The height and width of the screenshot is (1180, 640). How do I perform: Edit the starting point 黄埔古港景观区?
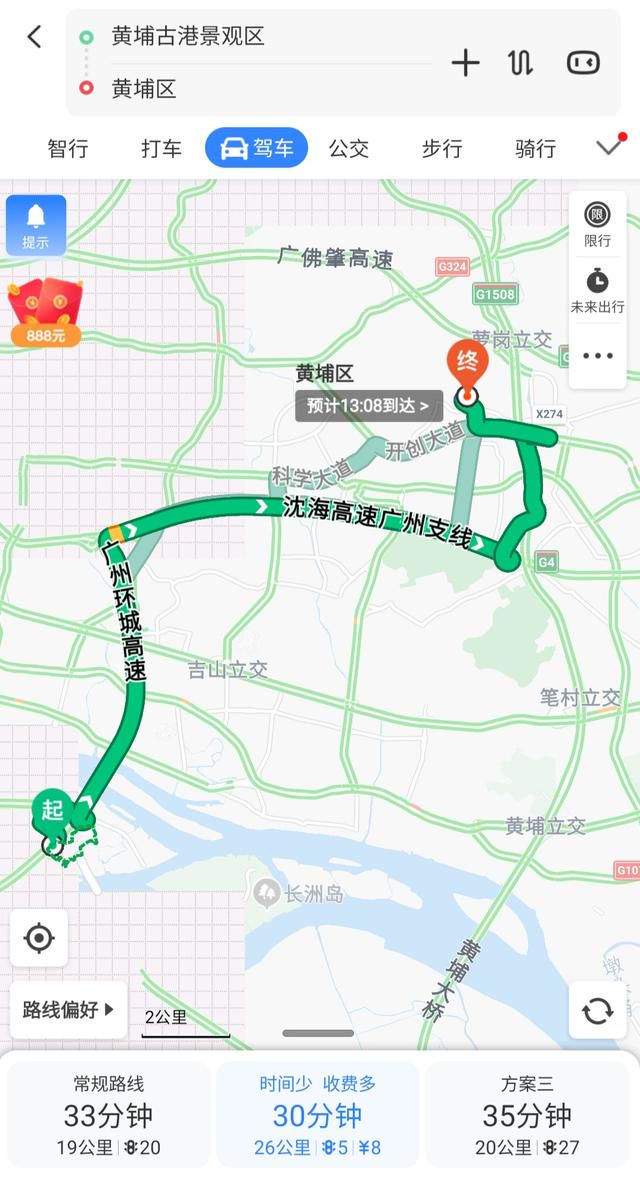click(188, 36)
